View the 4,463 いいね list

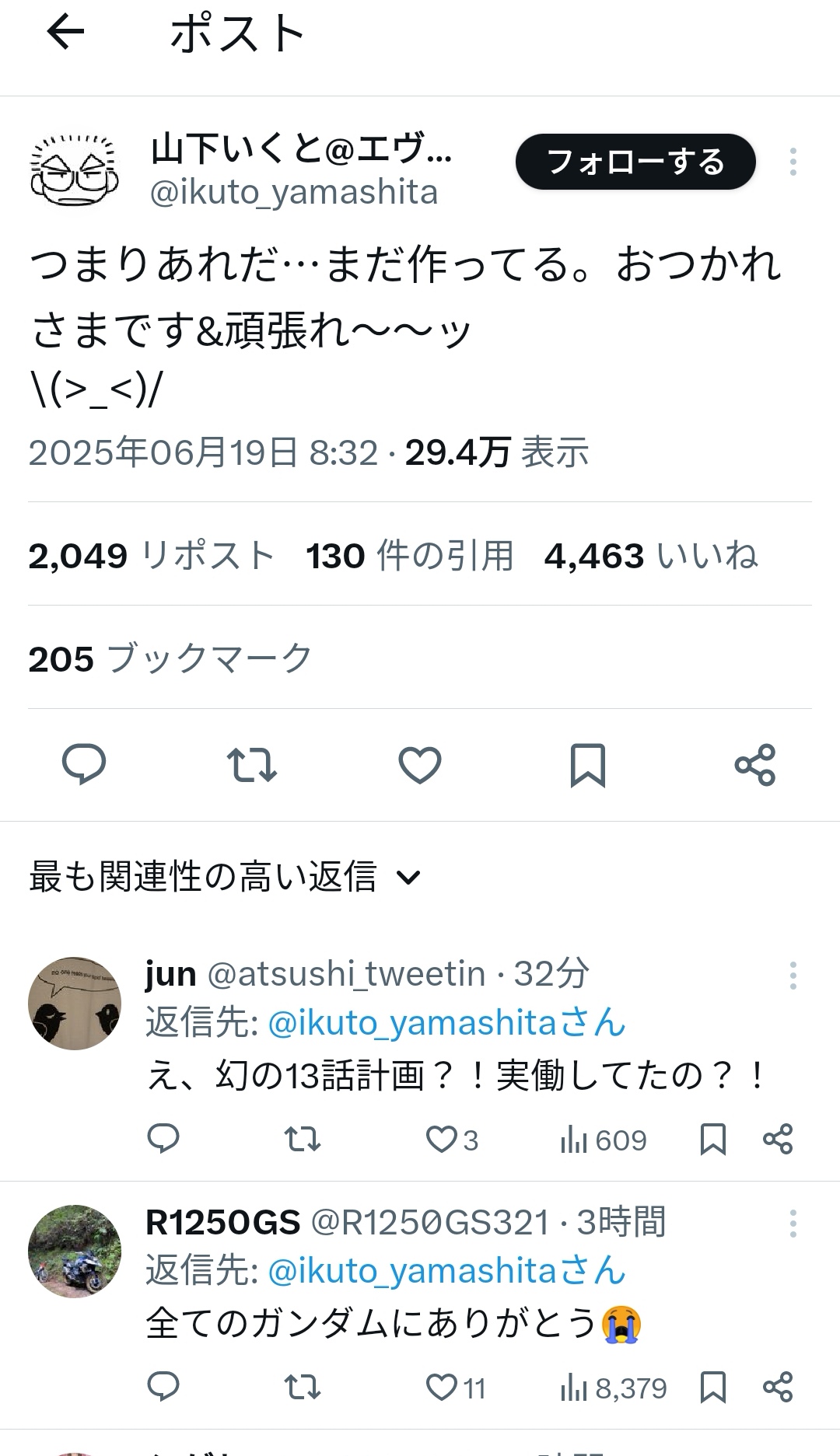pos(651,556)
